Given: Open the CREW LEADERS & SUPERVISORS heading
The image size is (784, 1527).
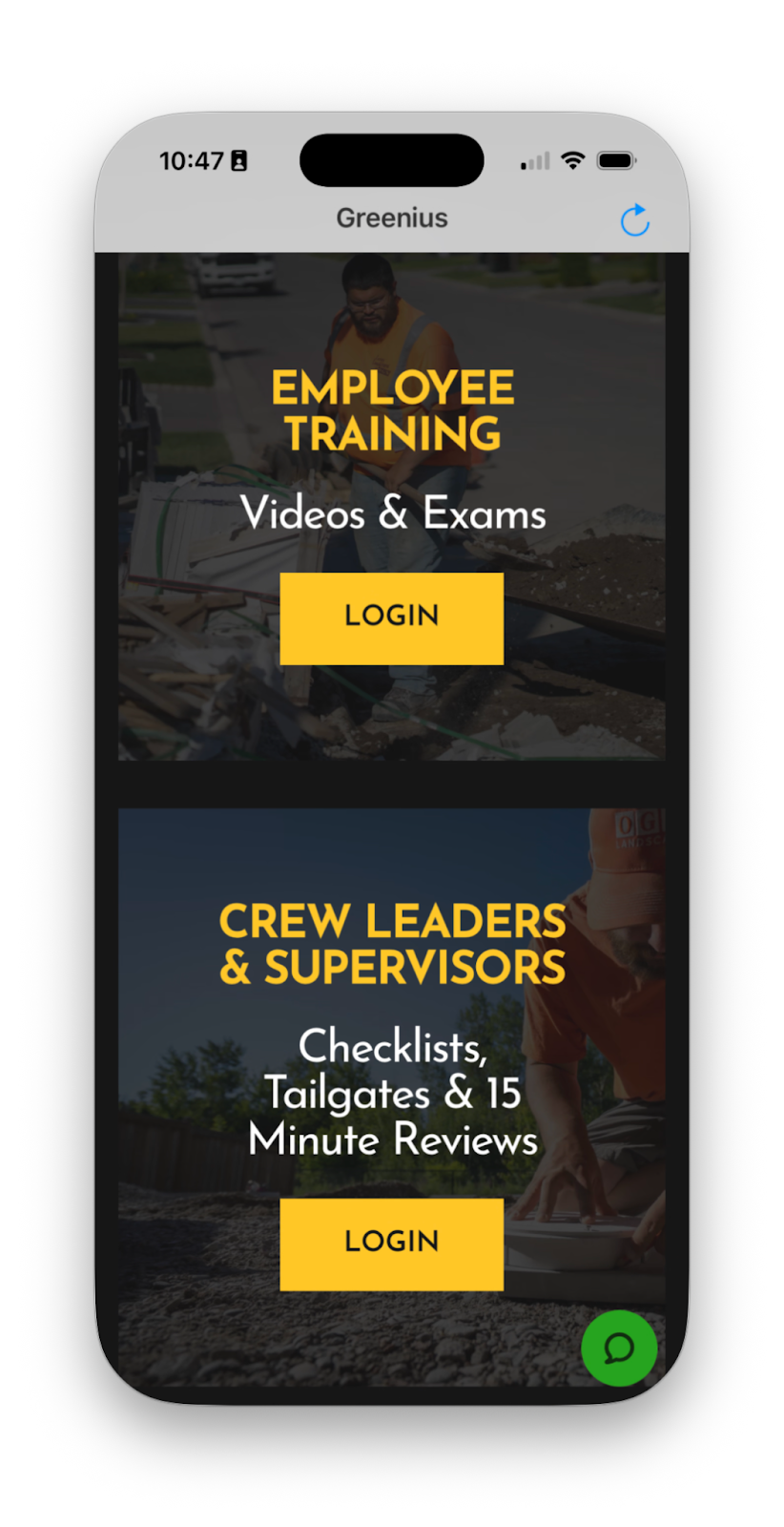Looking at the screenshot, I should [x=391, y=945].
